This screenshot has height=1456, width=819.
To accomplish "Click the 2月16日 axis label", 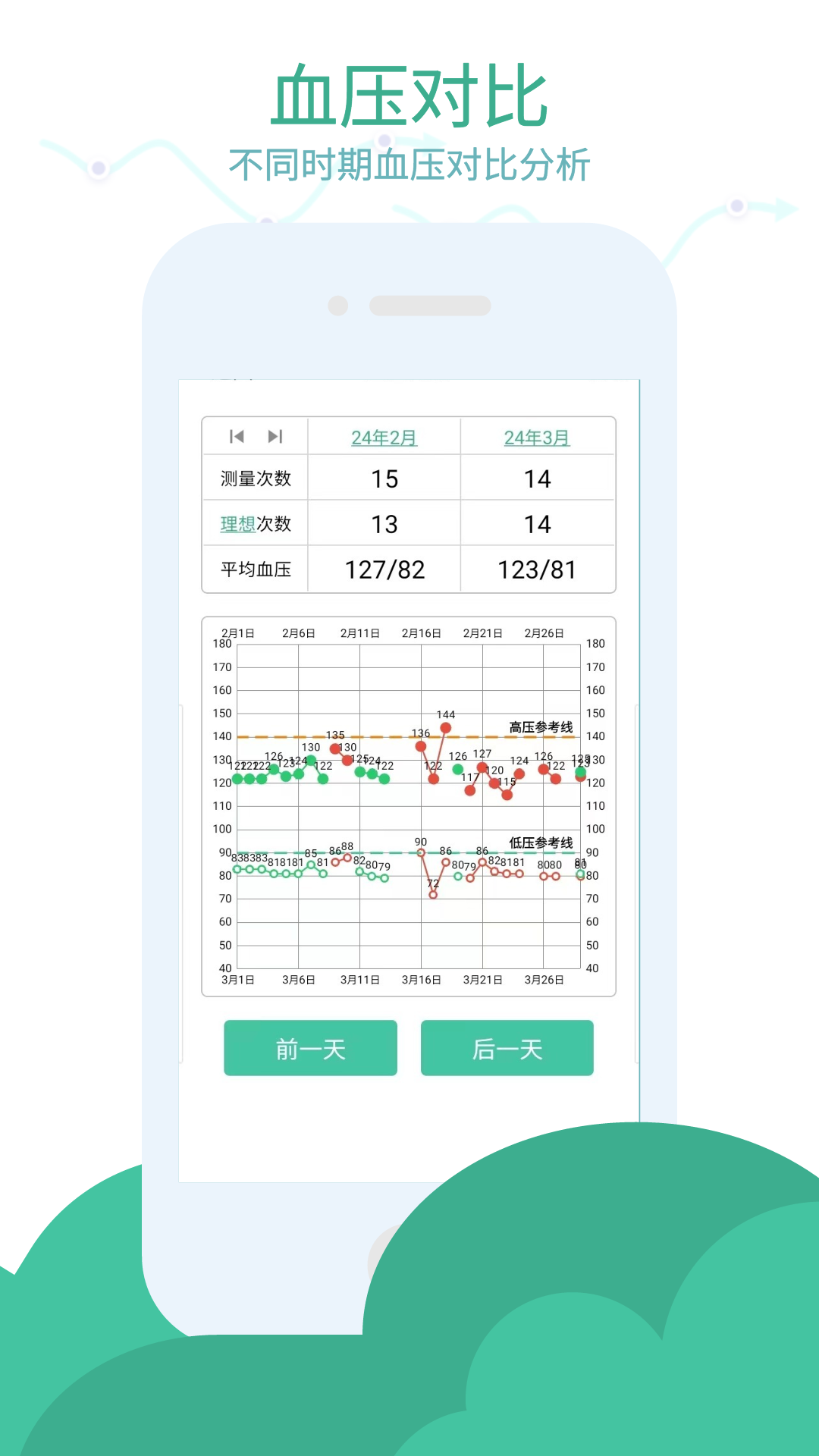I will 421,632.
